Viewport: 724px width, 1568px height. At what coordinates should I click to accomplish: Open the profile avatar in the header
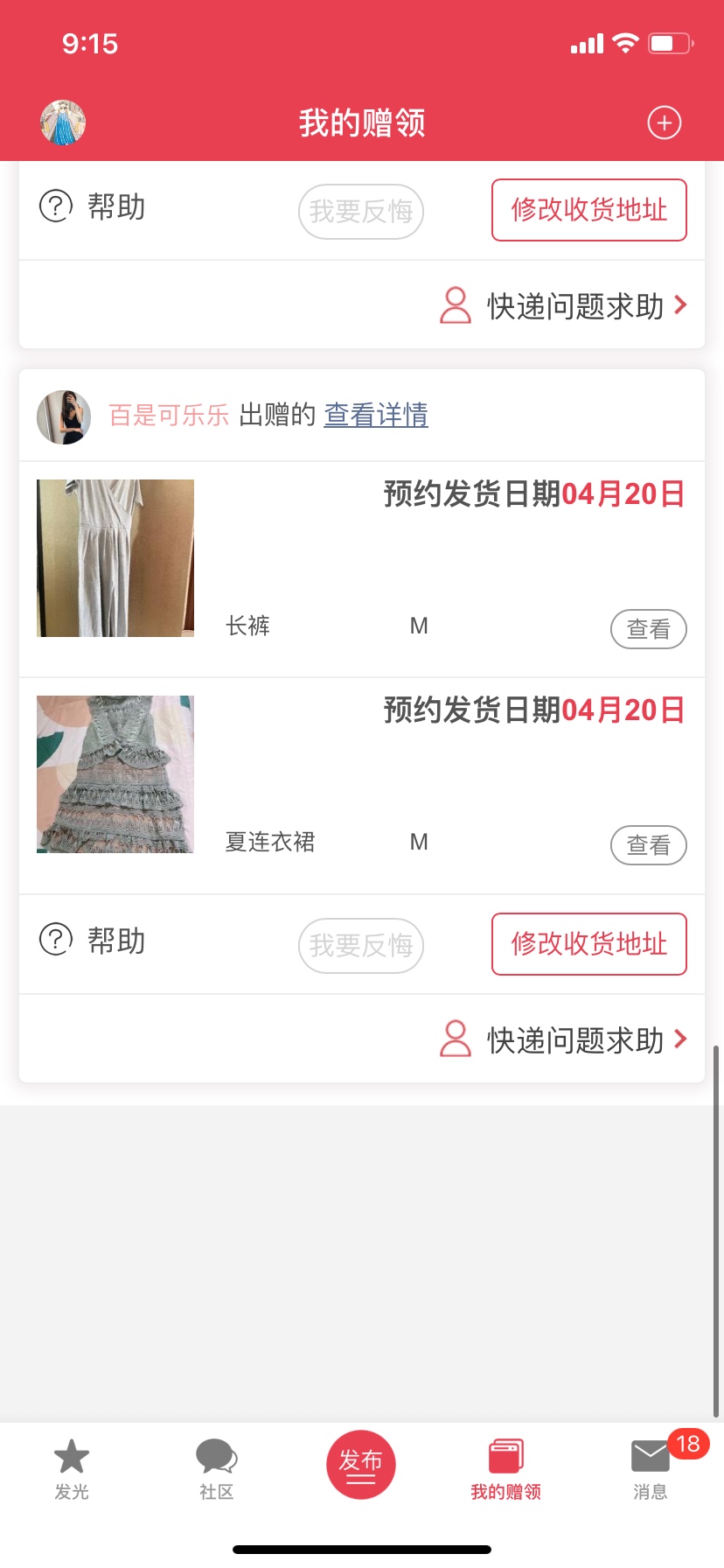[x=63, y=122]
